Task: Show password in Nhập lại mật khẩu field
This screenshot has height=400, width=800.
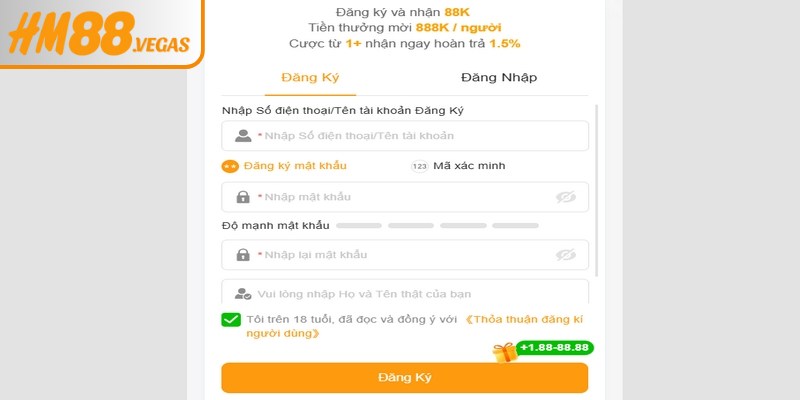Action: click(x=566, y=255)
